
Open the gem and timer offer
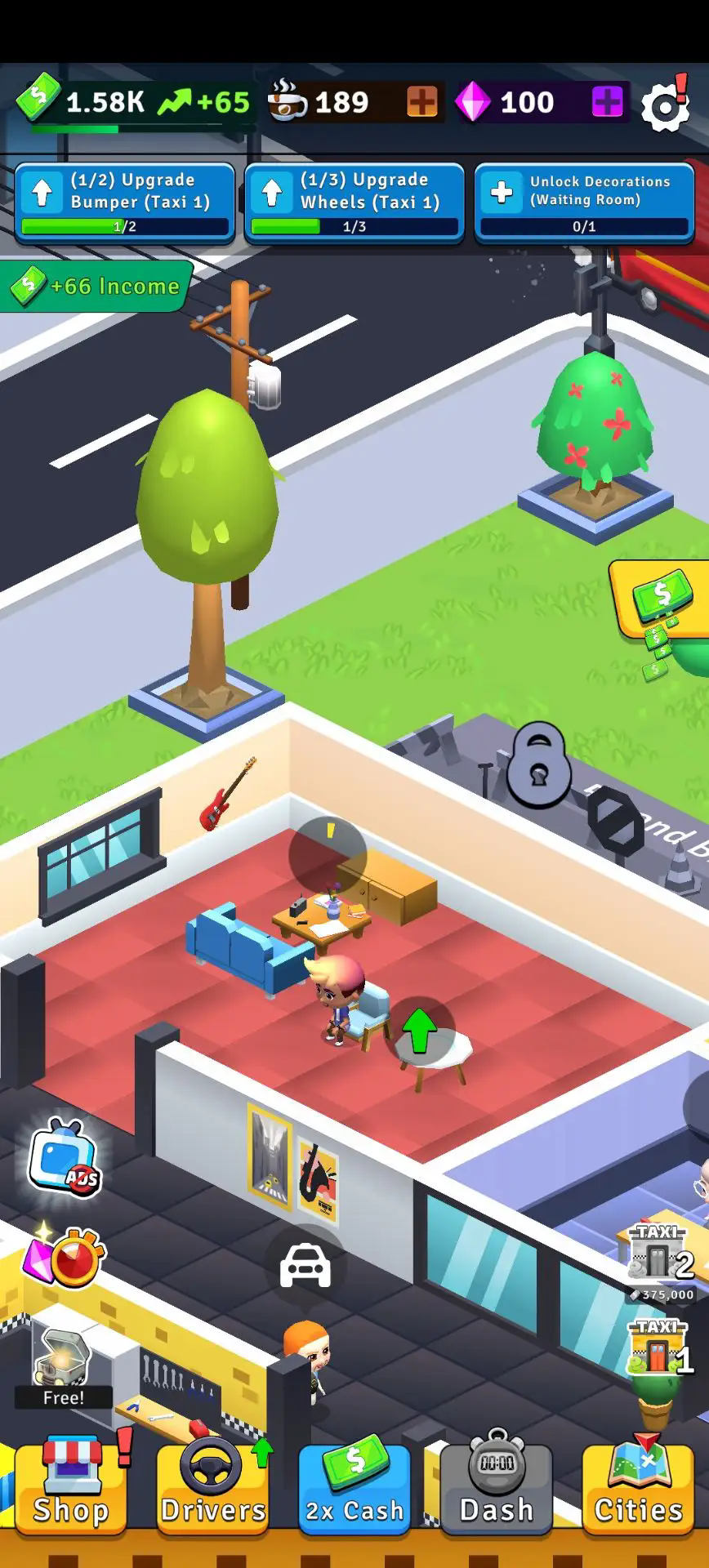[64, 1258]
